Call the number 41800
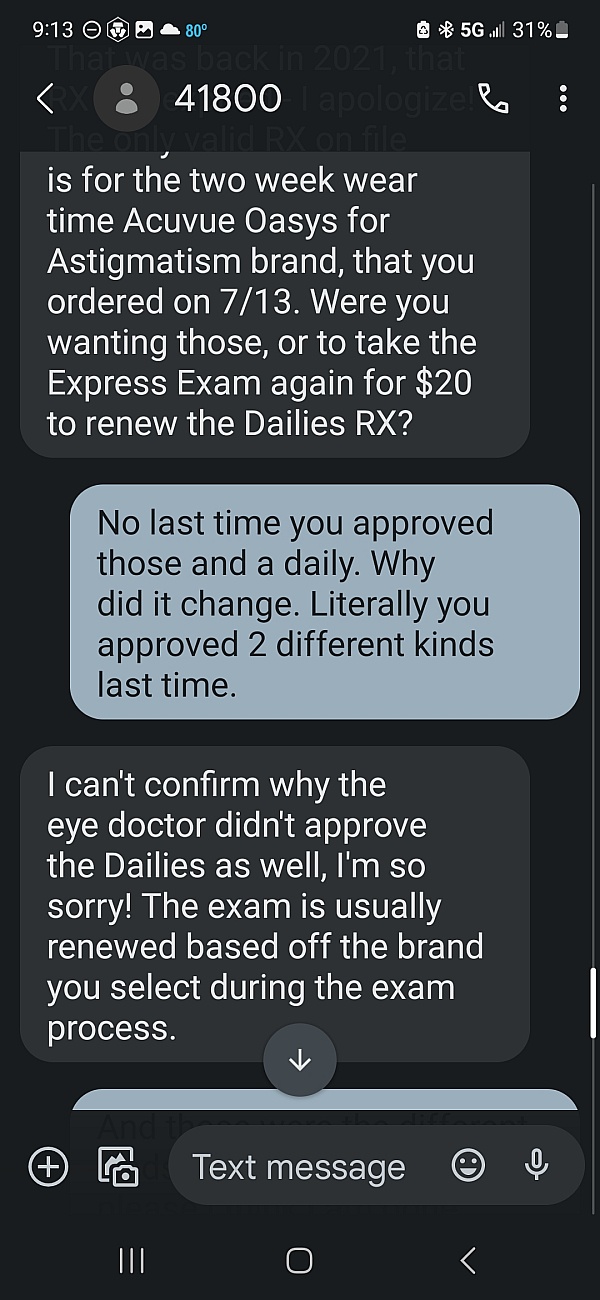600x1300 pixels. tap(493, 98)
